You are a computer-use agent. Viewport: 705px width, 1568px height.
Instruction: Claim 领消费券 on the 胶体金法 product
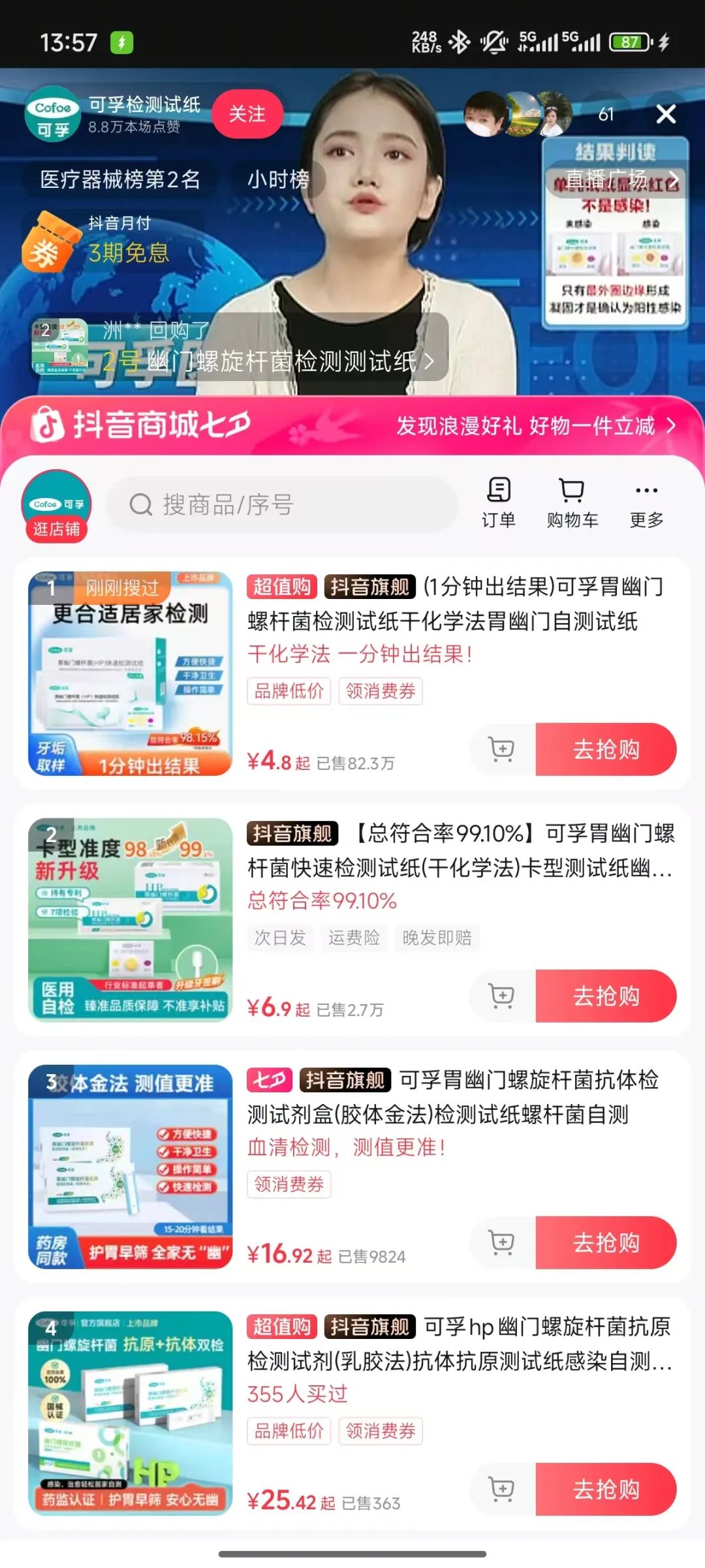[289, 1184]
